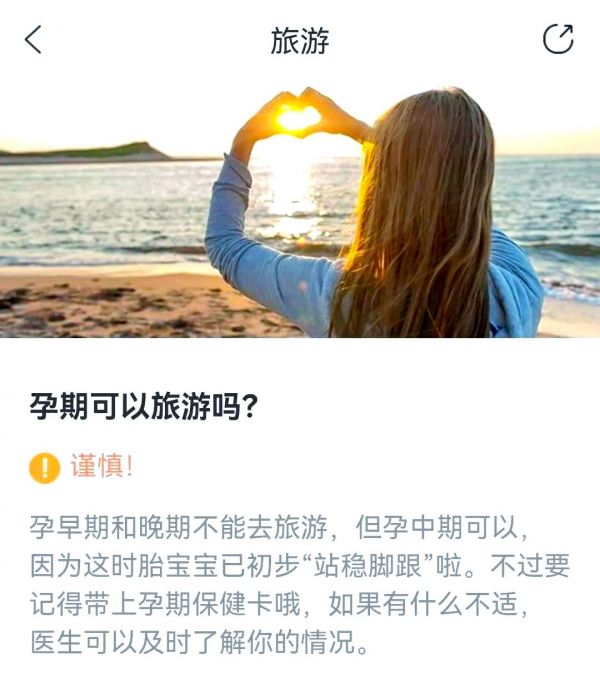600x679 pixels.
Task: Go back from the 旅游 page
Action: [x=34, y=40]
